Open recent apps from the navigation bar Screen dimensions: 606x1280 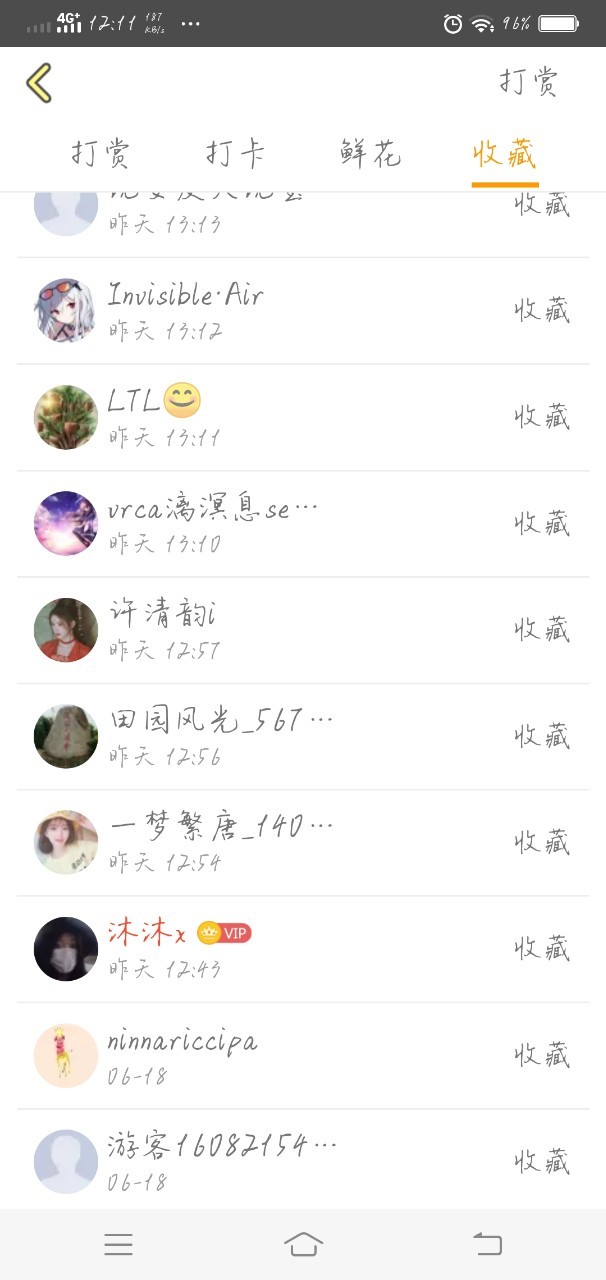[x=118, y=1244]
